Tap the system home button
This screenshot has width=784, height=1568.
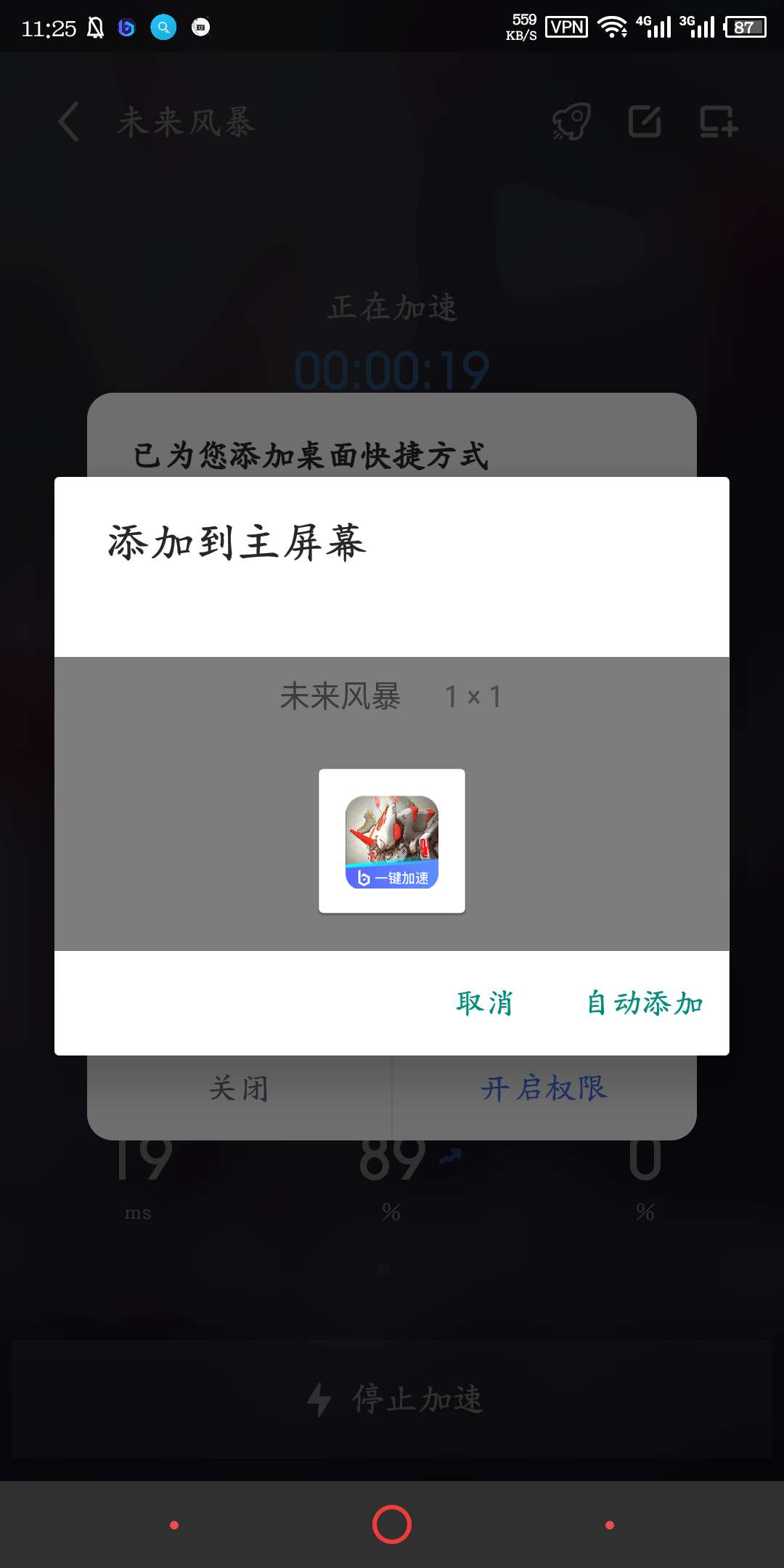click(x=392, y=1524)
